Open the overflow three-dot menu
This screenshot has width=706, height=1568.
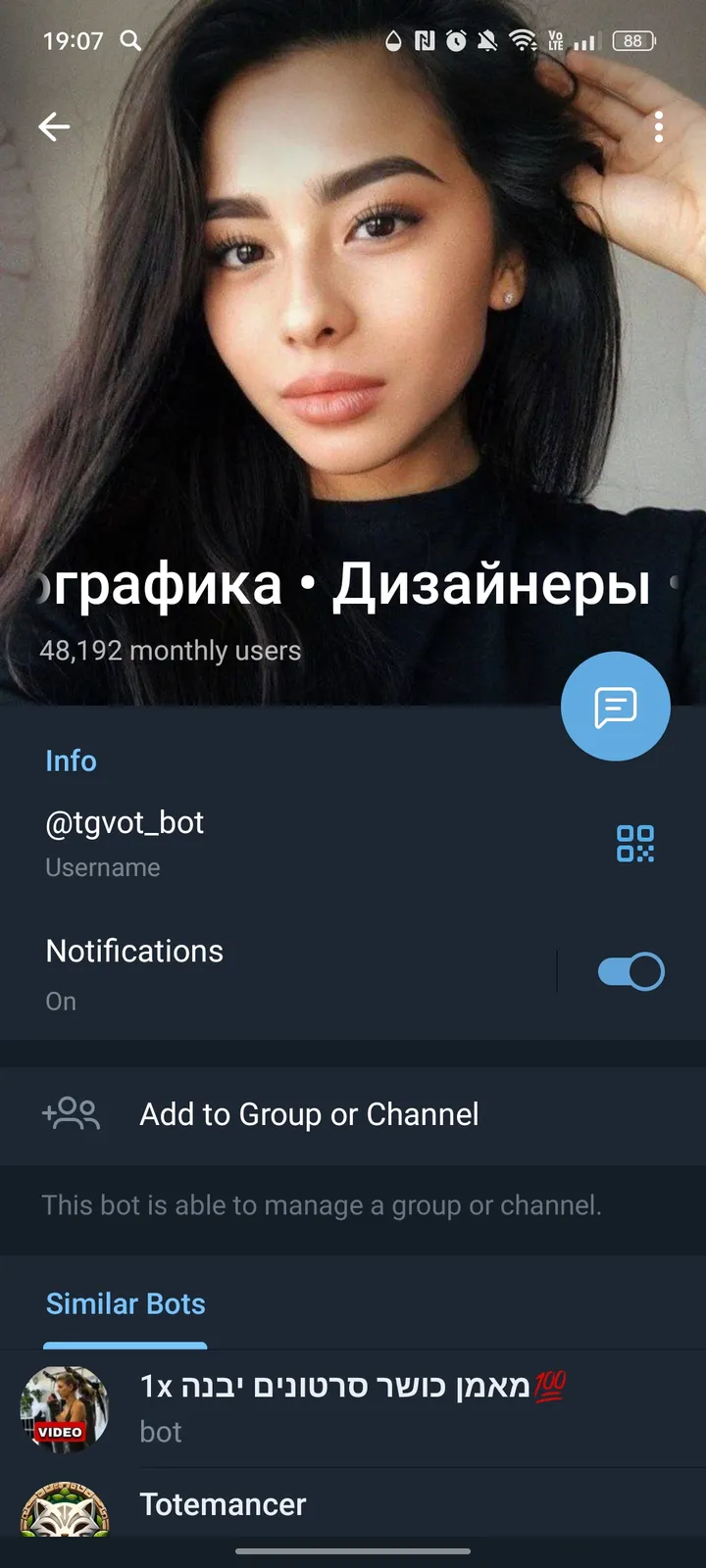tap(658, 126)
